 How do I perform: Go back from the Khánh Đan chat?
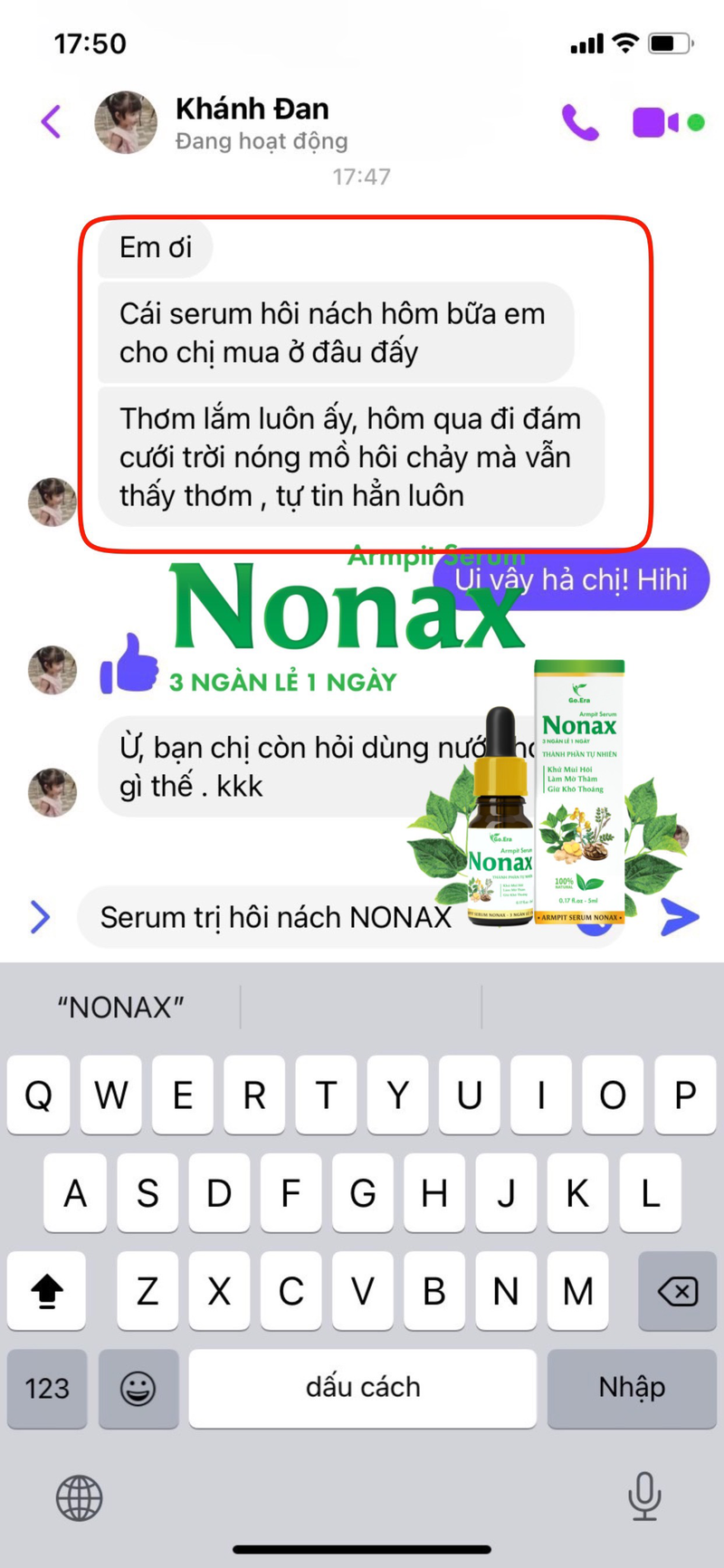52,121
